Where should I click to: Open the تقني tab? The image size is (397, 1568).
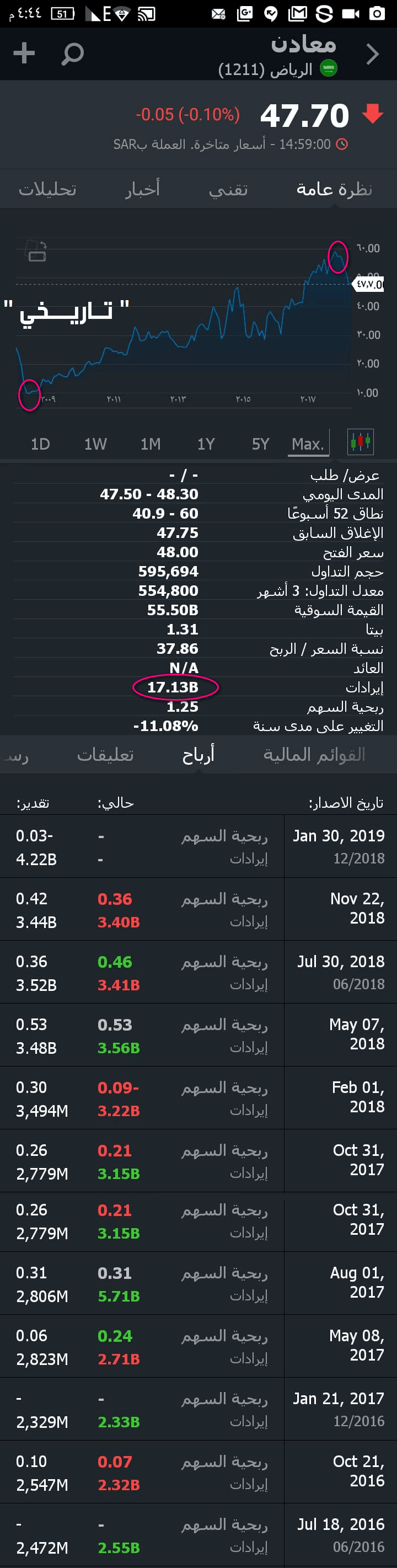coord(229,189)
